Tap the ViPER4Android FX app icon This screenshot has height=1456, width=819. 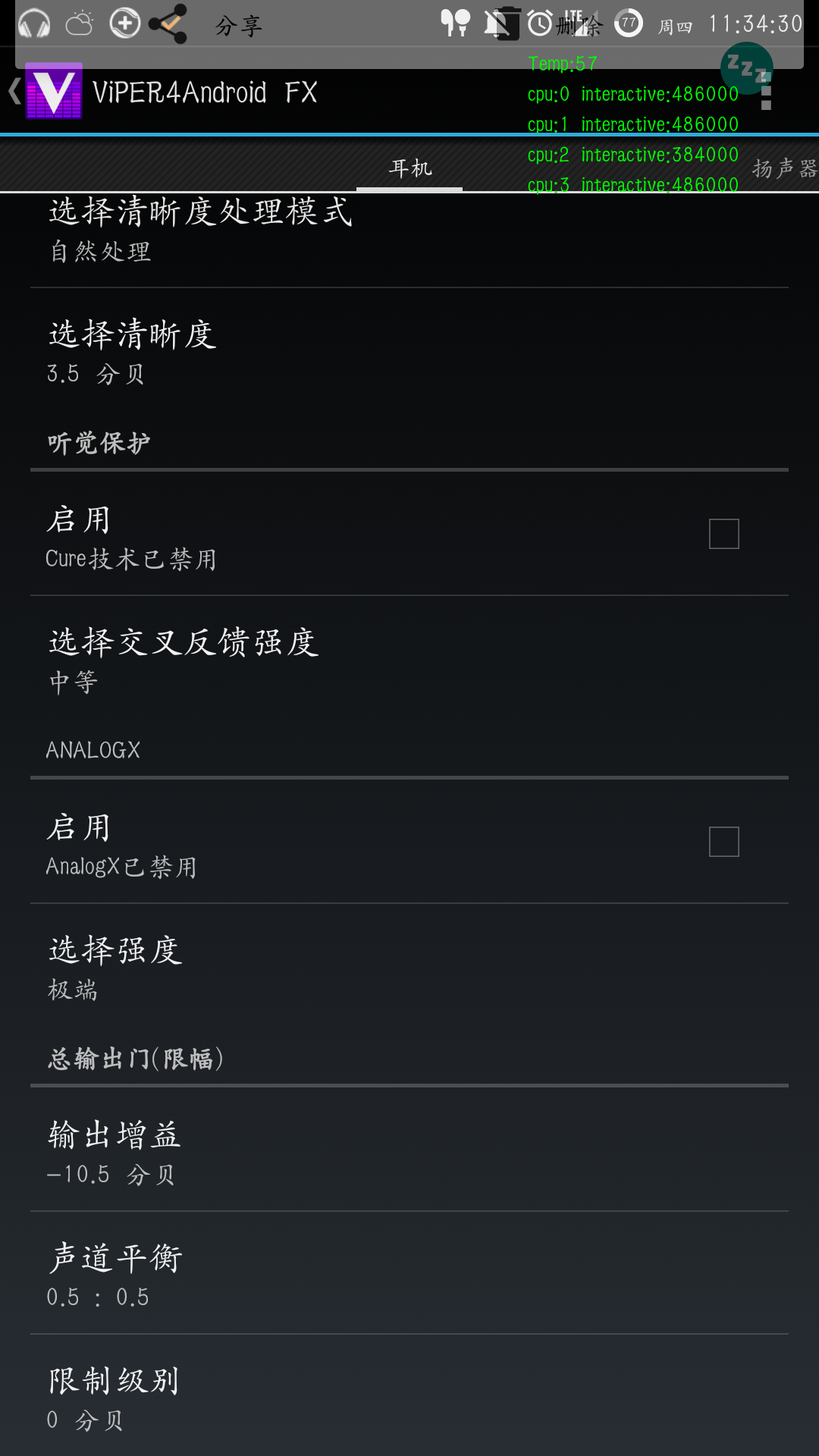pos(54,91)
